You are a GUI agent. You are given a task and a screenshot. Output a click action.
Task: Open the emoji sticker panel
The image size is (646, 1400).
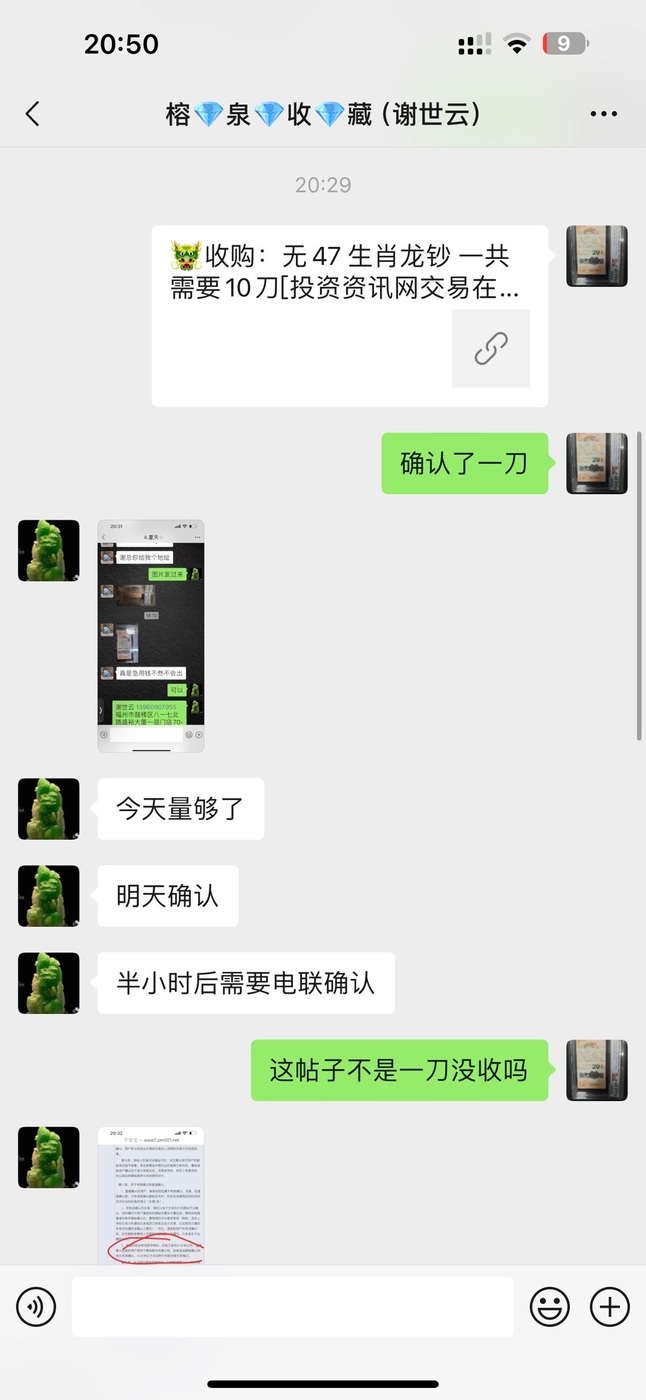click(550, 1307)
